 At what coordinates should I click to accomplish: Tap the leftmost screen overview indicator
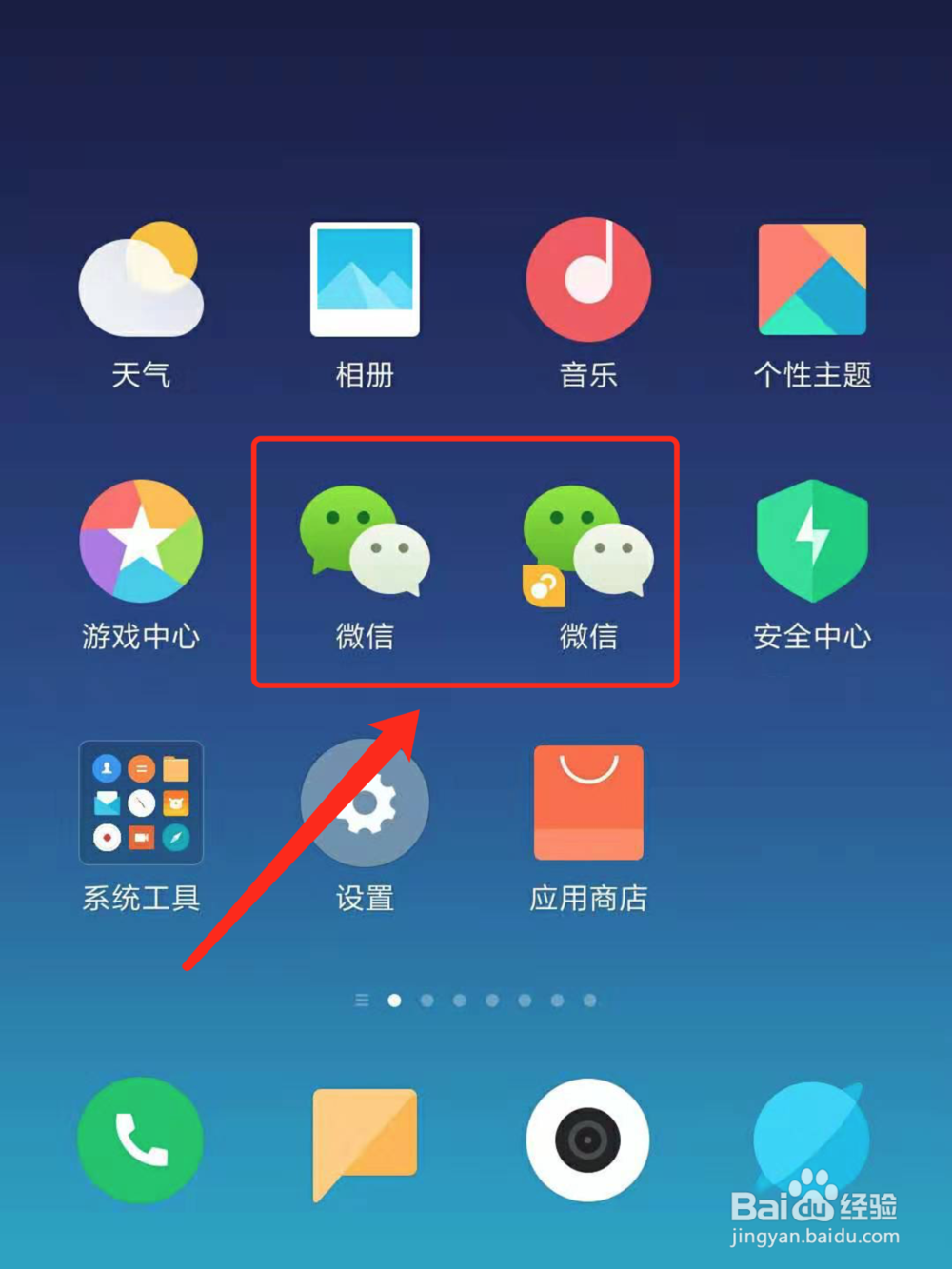click(362, 1000)
